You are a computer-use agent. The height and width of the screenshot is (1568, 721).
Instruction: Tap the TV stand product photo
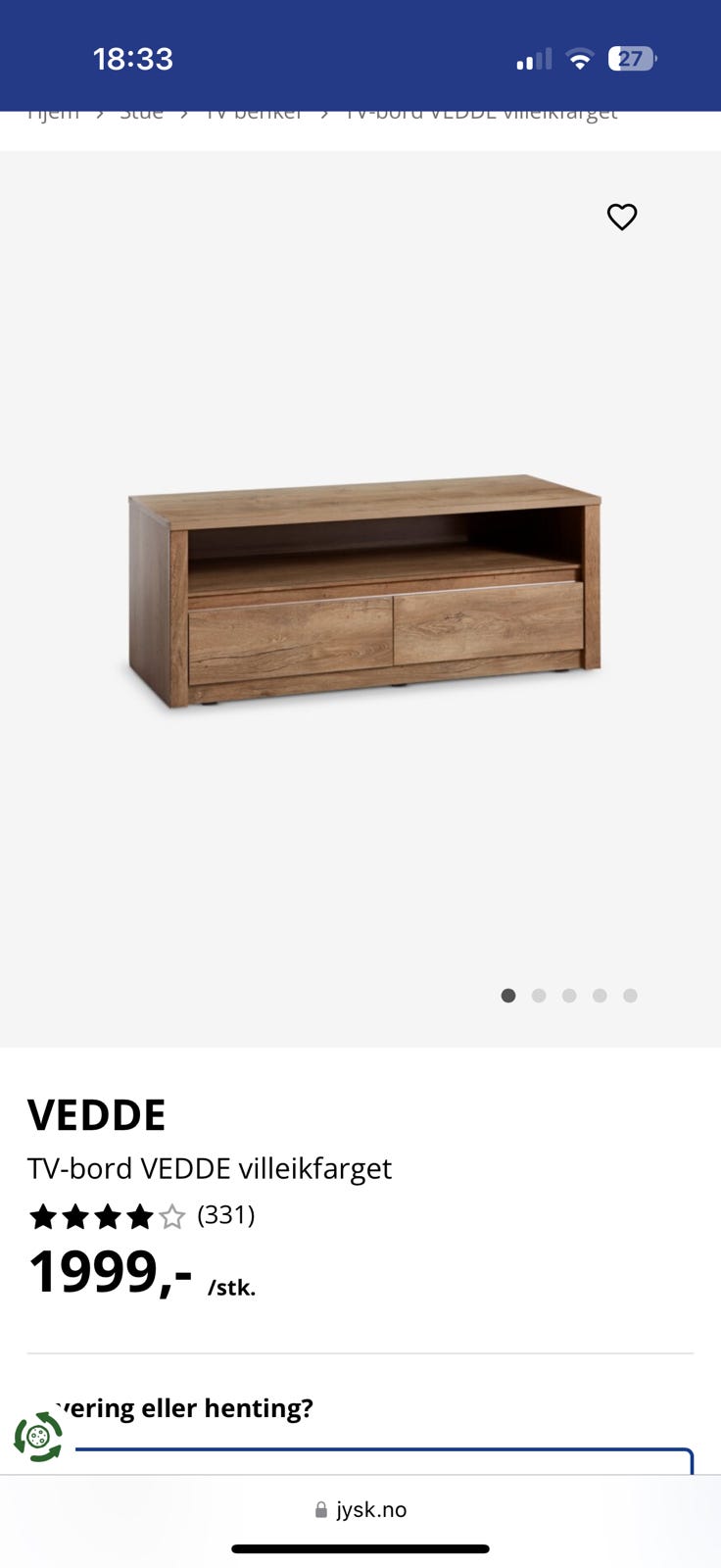[x=360, y=588]
